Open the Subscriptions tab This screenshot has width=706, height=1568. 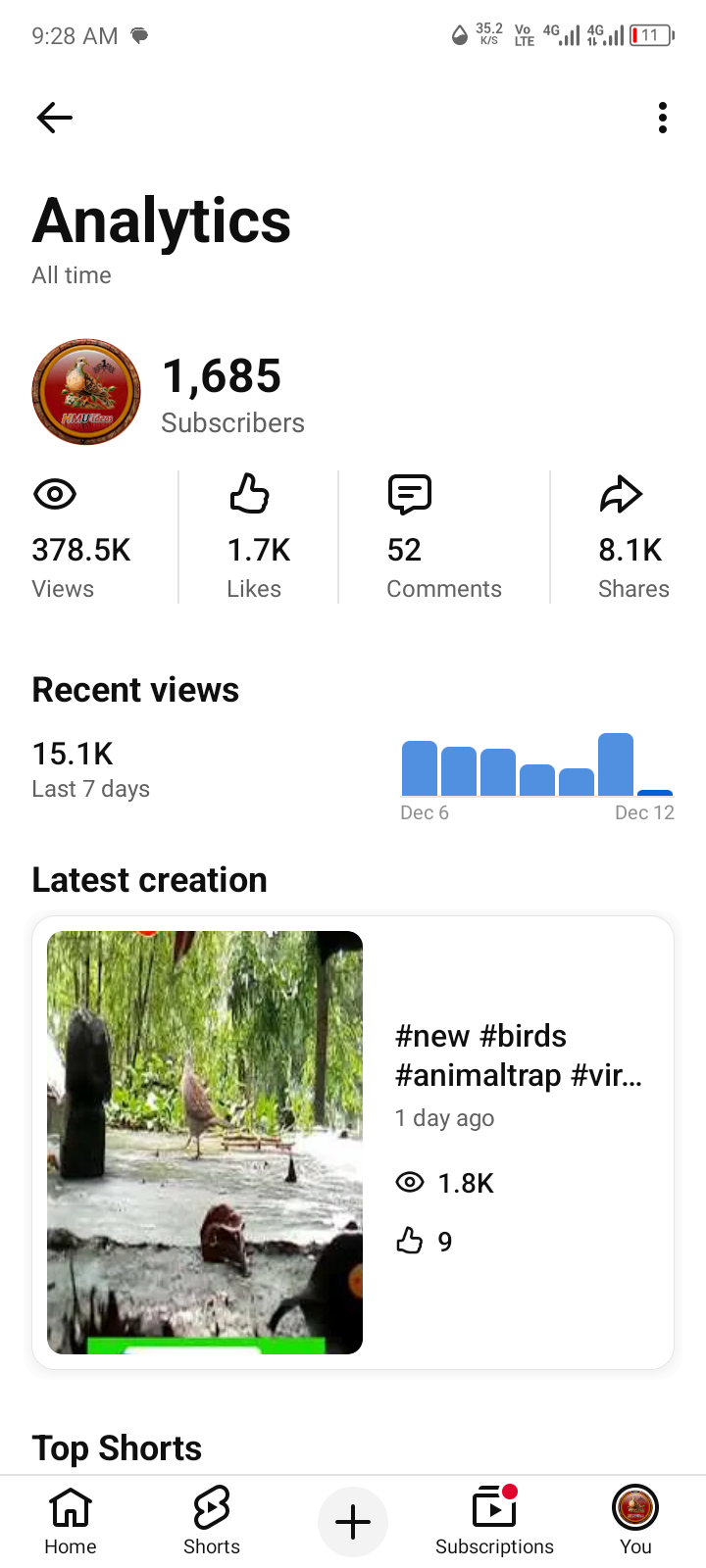pyautogui.click(x=494, y=1520)
